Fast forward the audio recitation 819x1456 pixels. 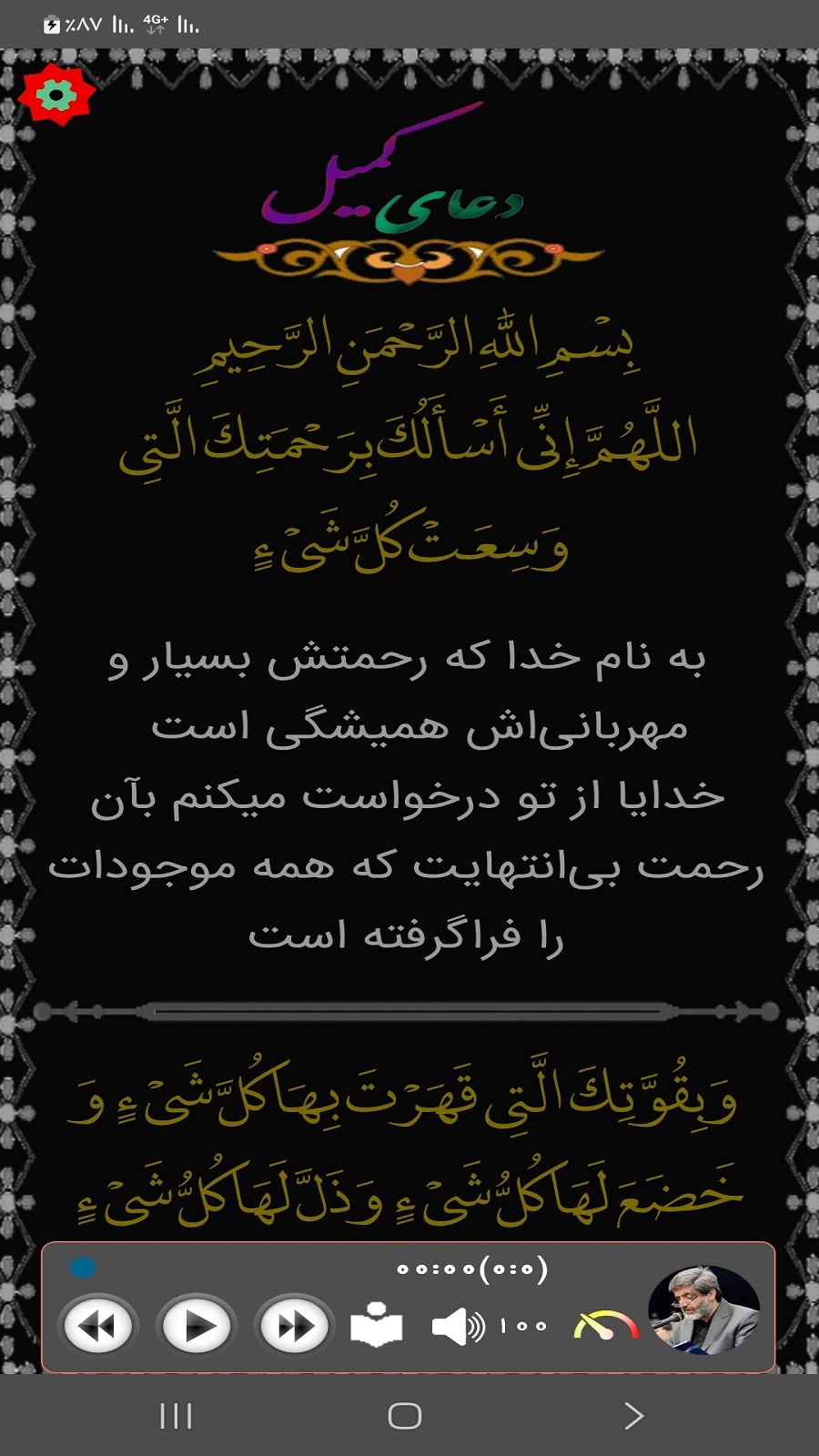[294, 1327]
